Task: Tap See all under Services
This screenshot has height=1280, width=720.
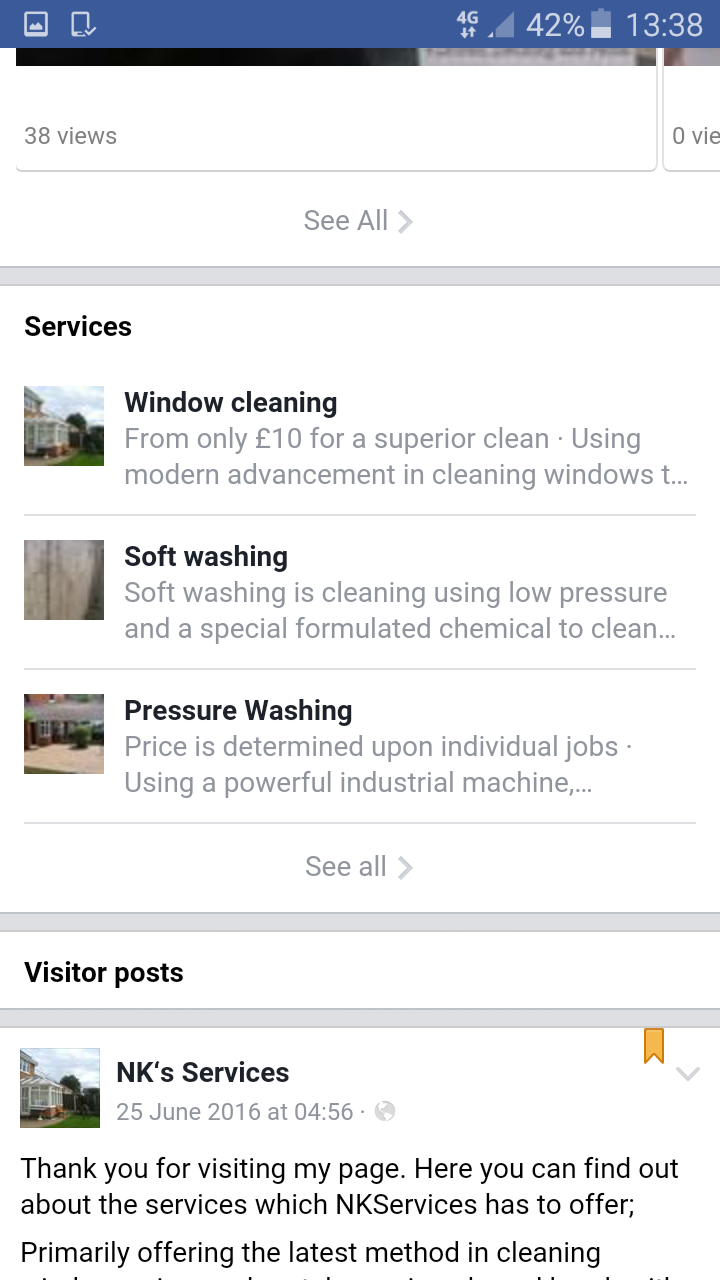Action: click(358, 866)
